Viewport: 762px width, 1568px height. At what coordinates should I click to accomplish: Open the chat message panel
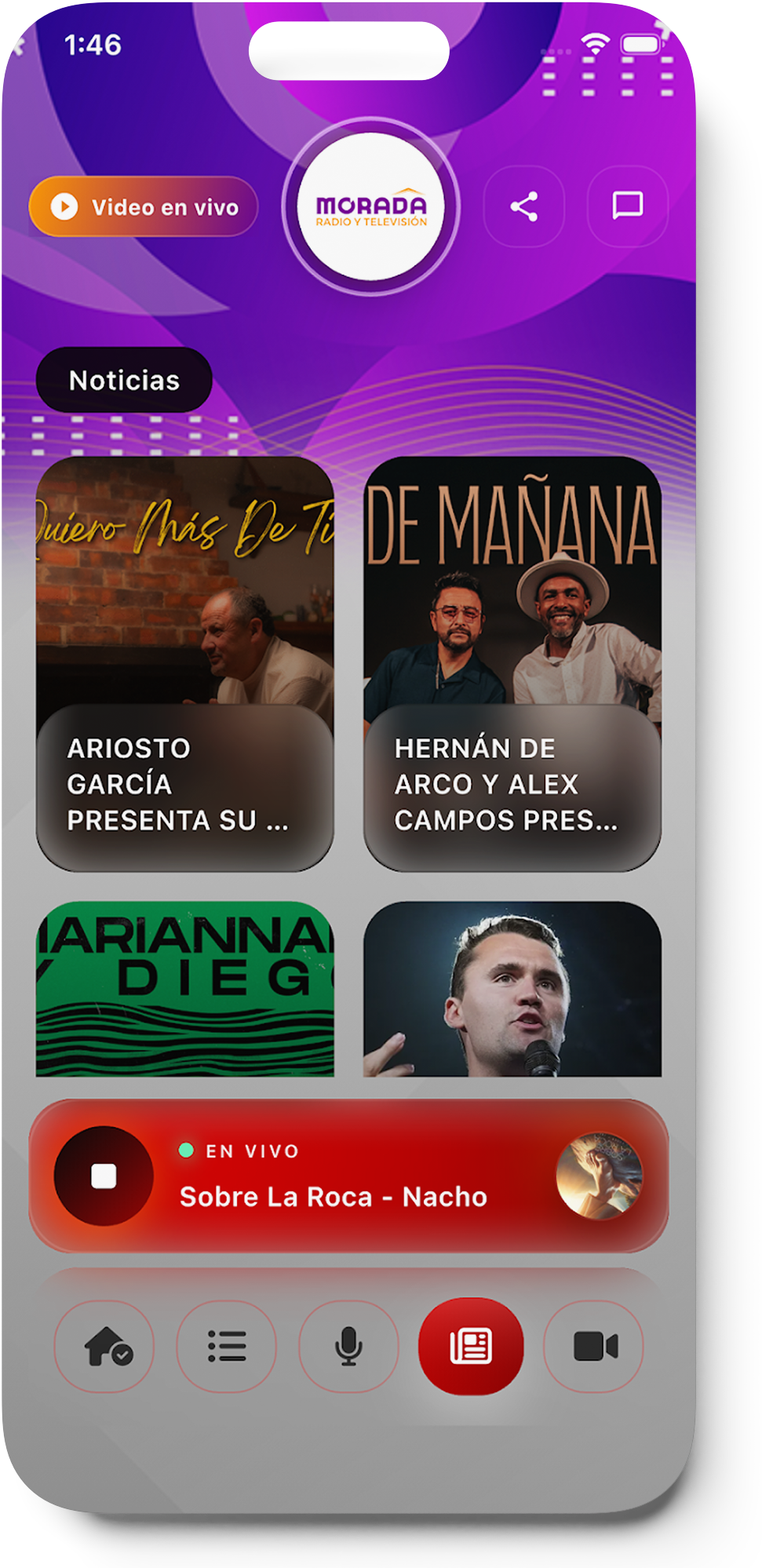pos(628,206)
